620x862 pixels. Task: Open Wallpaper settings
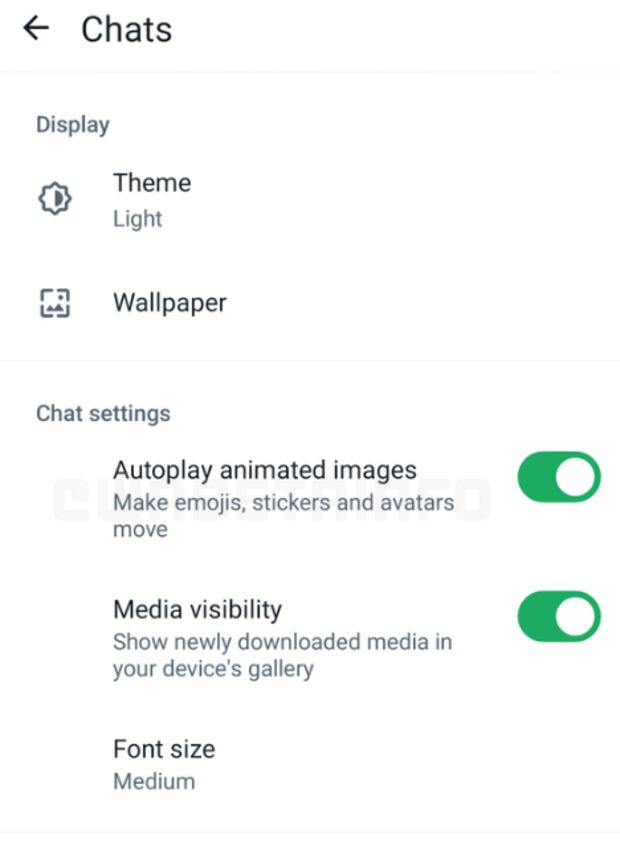coord(169,303)
